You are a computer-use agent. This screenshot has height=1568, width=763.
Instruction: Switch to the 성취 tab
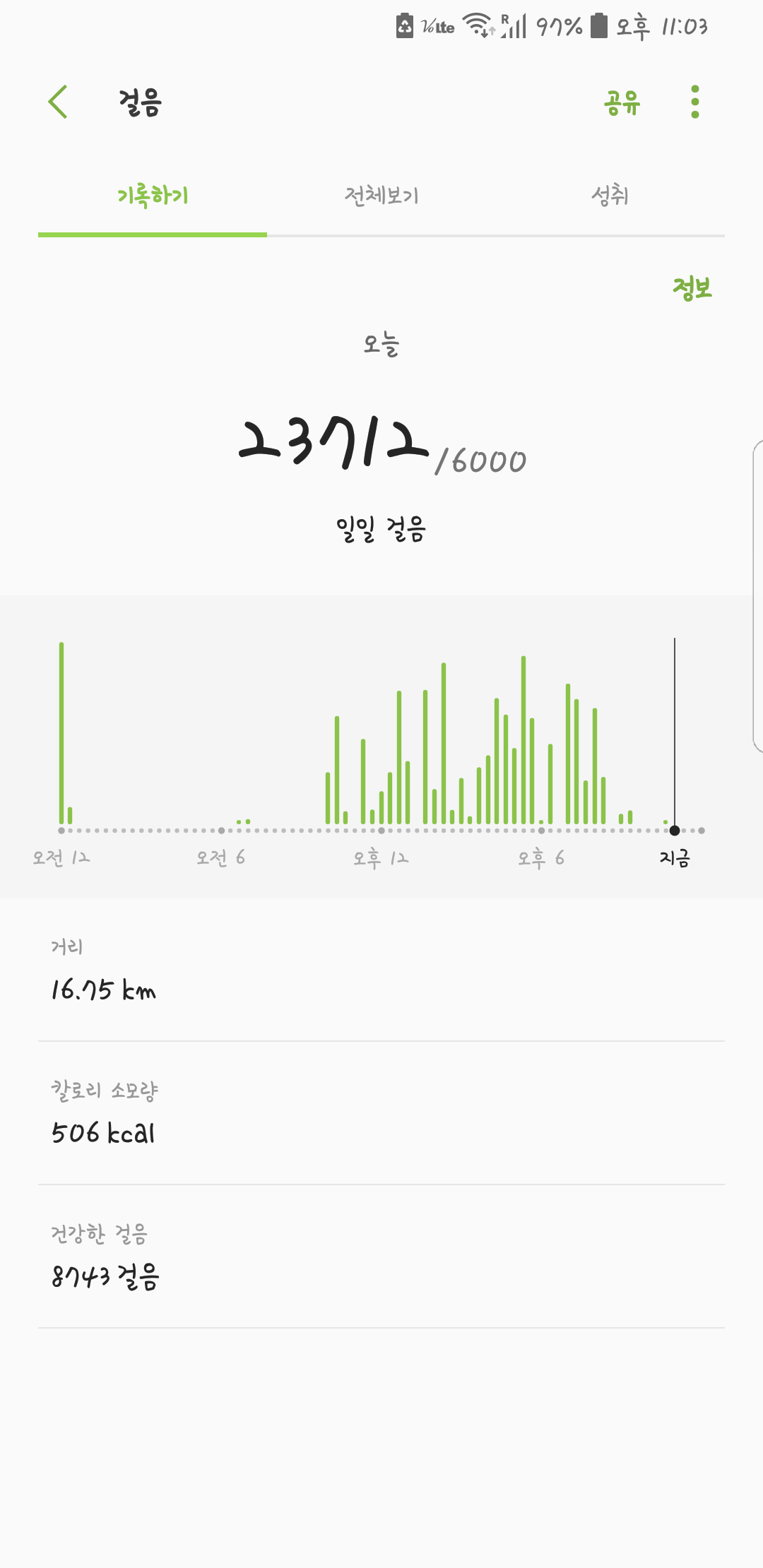[610, 196]
